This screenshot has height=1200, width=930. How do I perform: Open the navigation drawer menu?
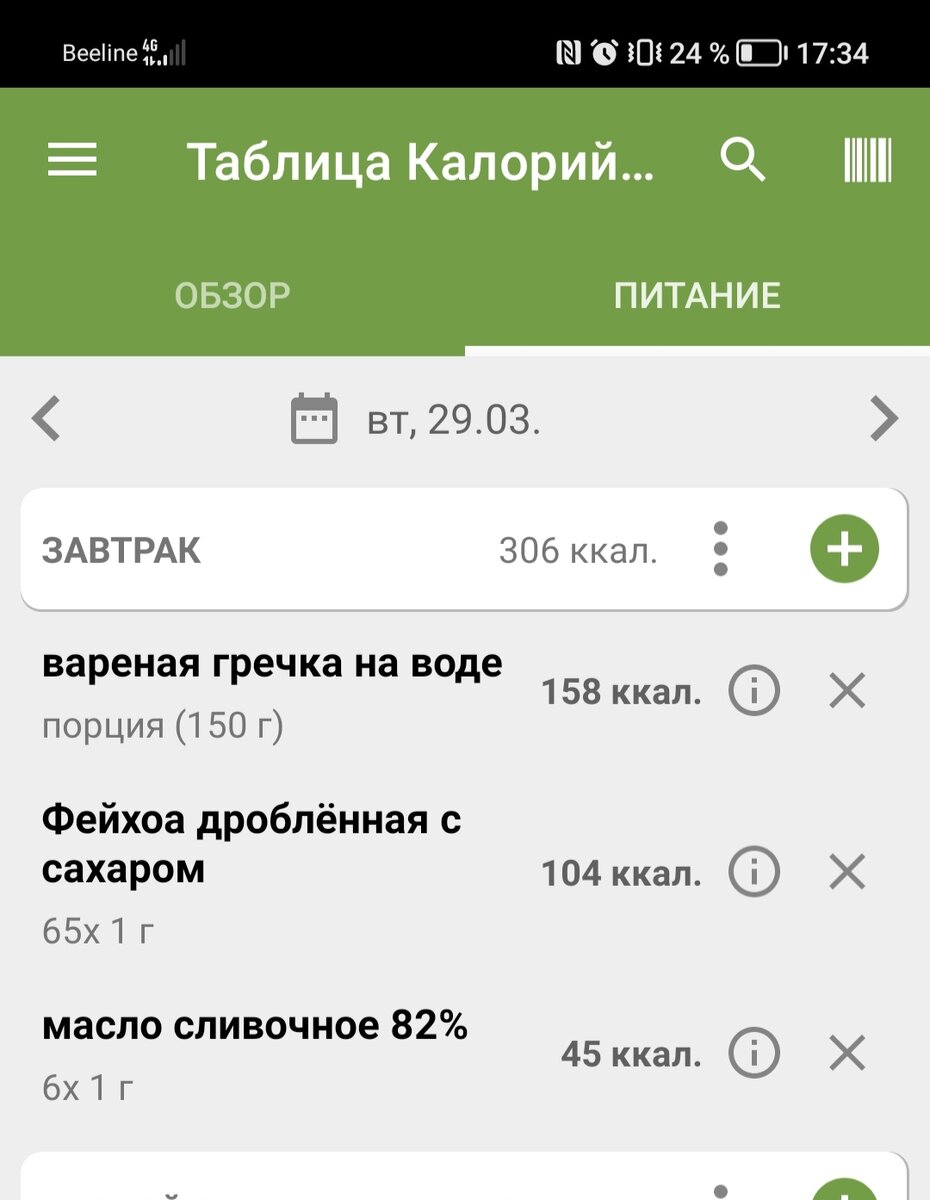71,161
